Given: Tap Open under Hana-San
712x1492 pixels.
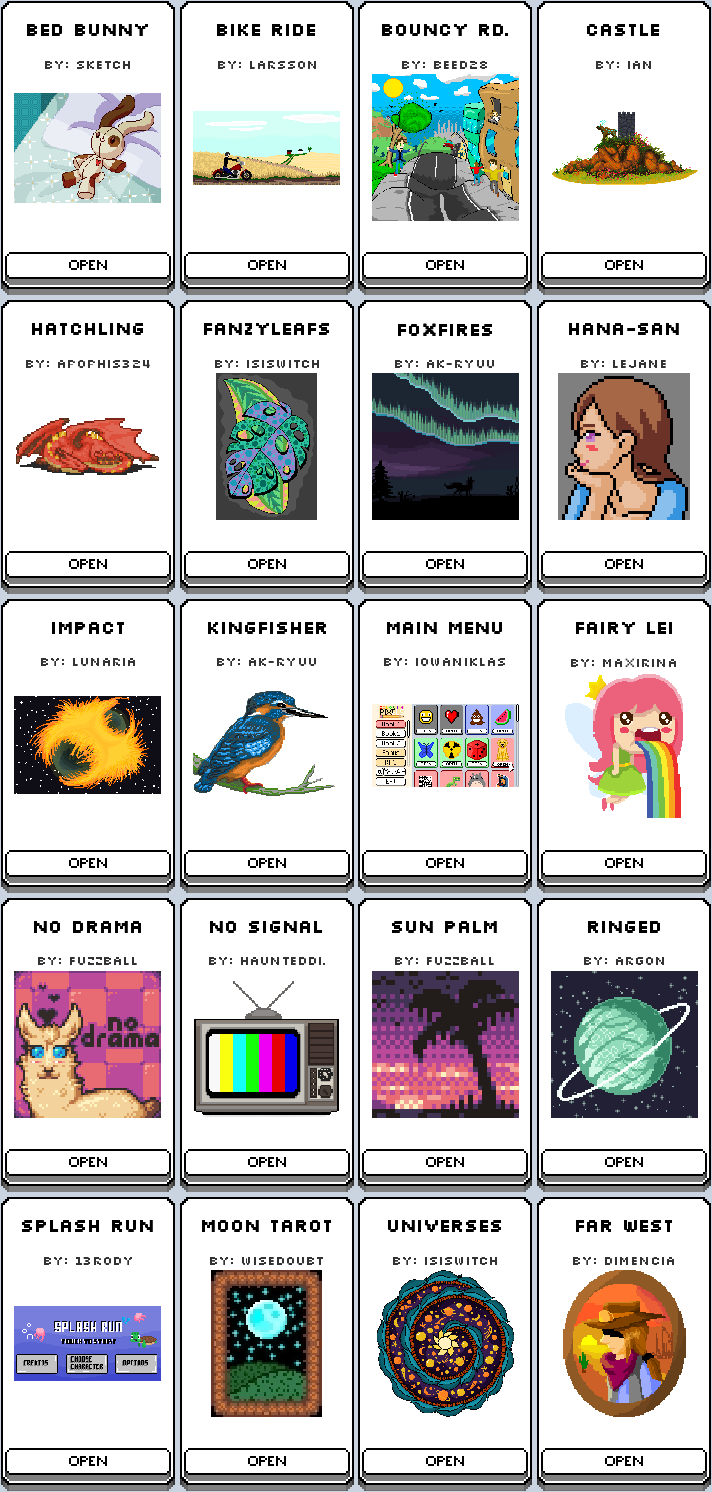Looking at the screenshot, I should coord(624,564).
